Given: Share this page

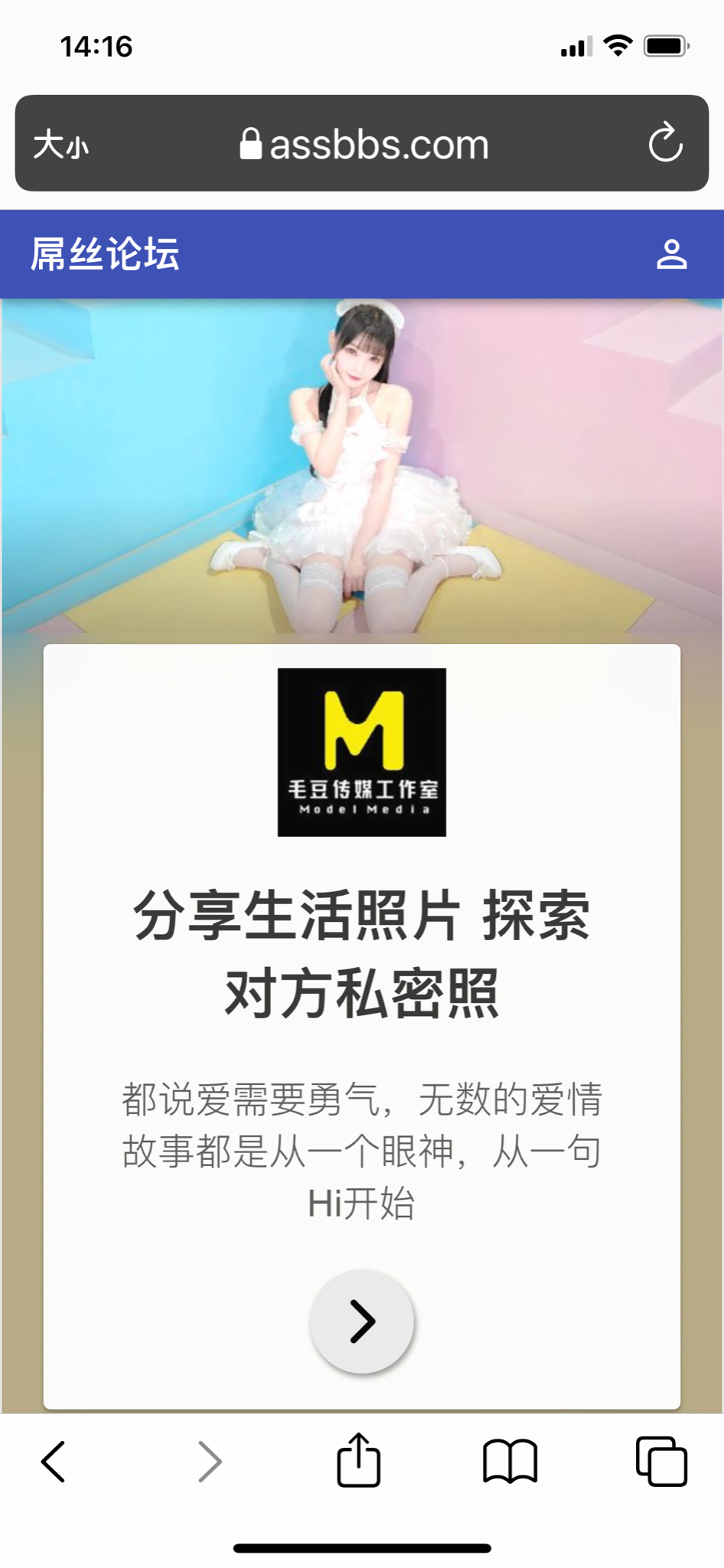Looking at the screenshot, I should coord(358,1461).
